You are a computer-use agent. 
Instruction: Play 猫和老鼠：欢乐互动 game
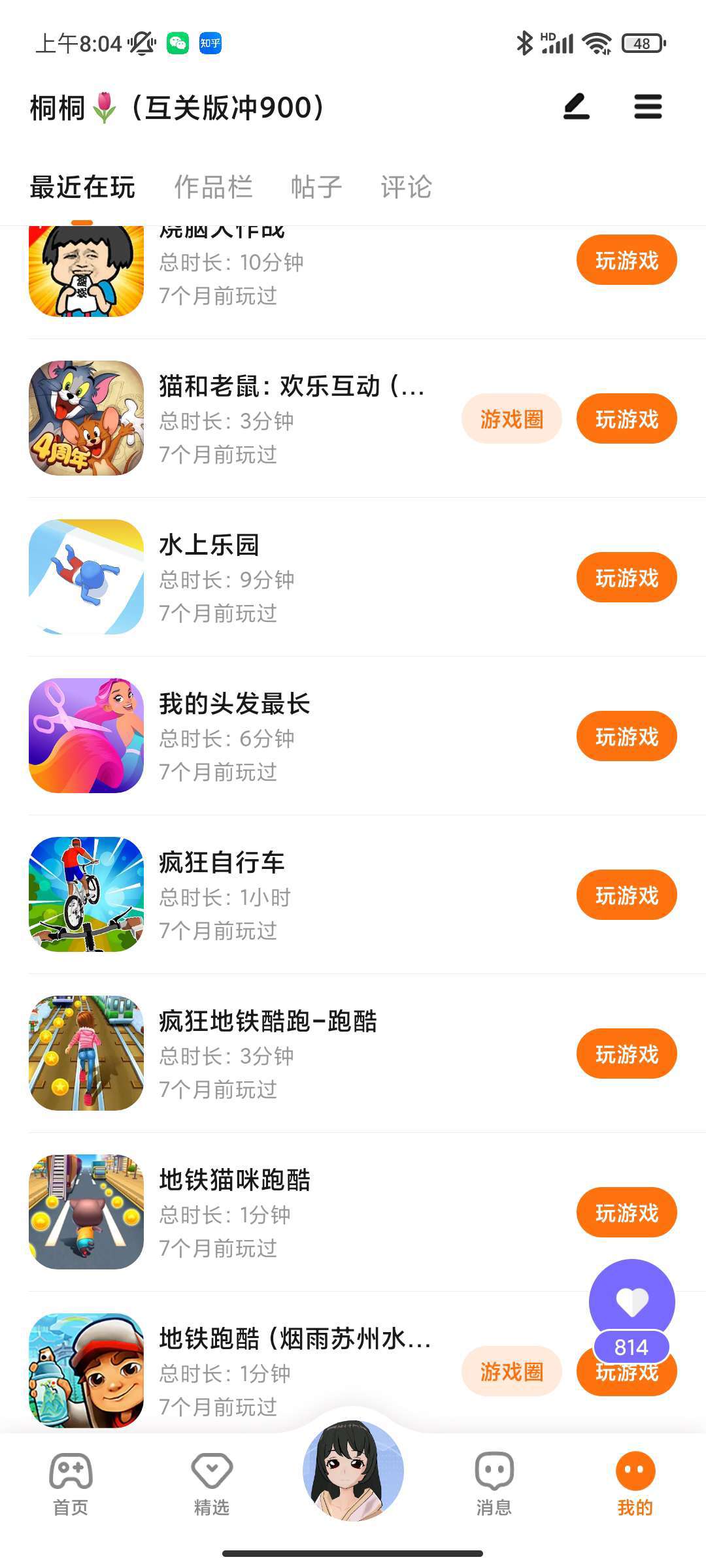[x=626, y=419]
